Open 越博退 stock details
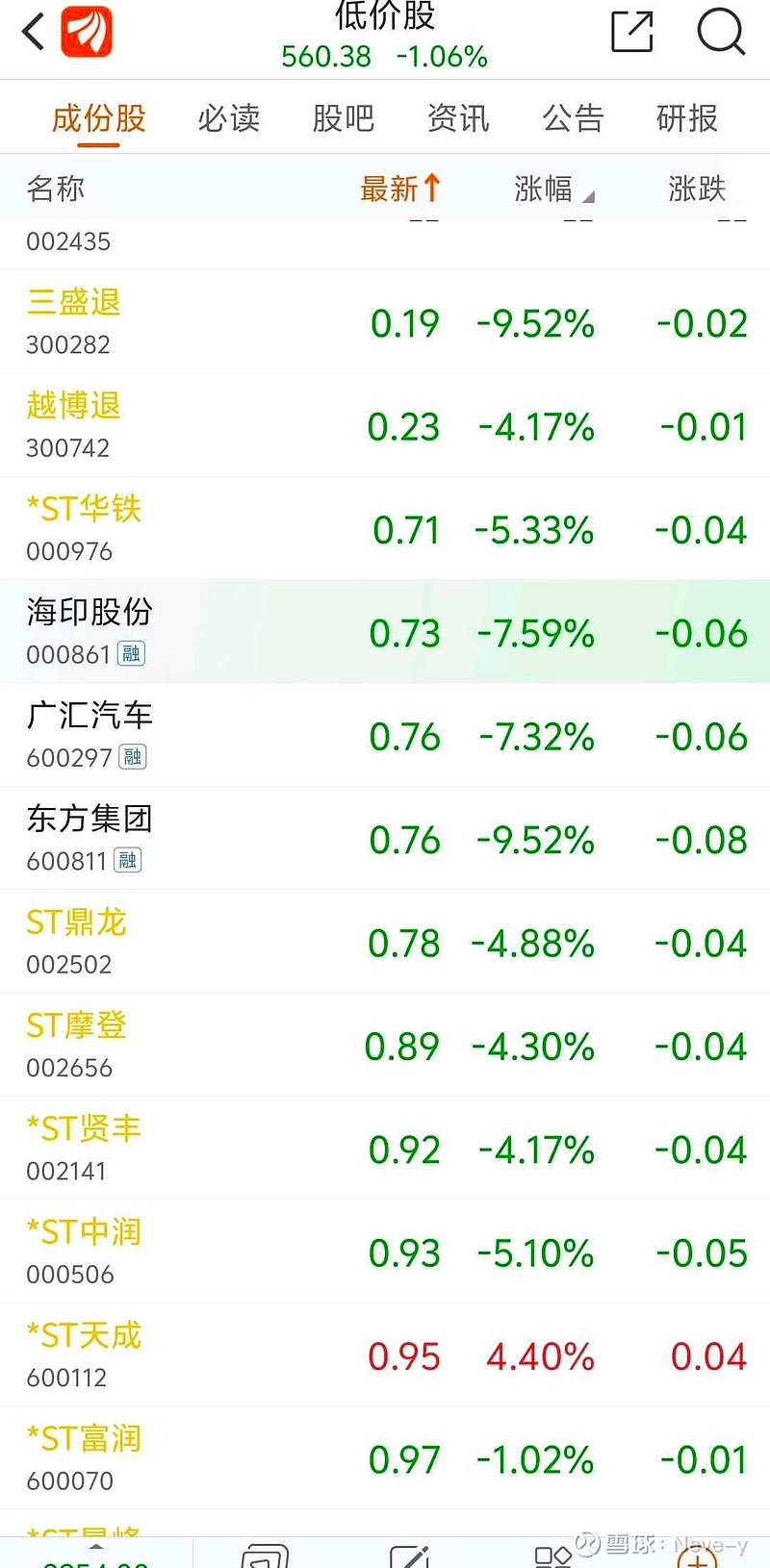This screenshot has width=770, height=1568. click(x=385, y=425)
